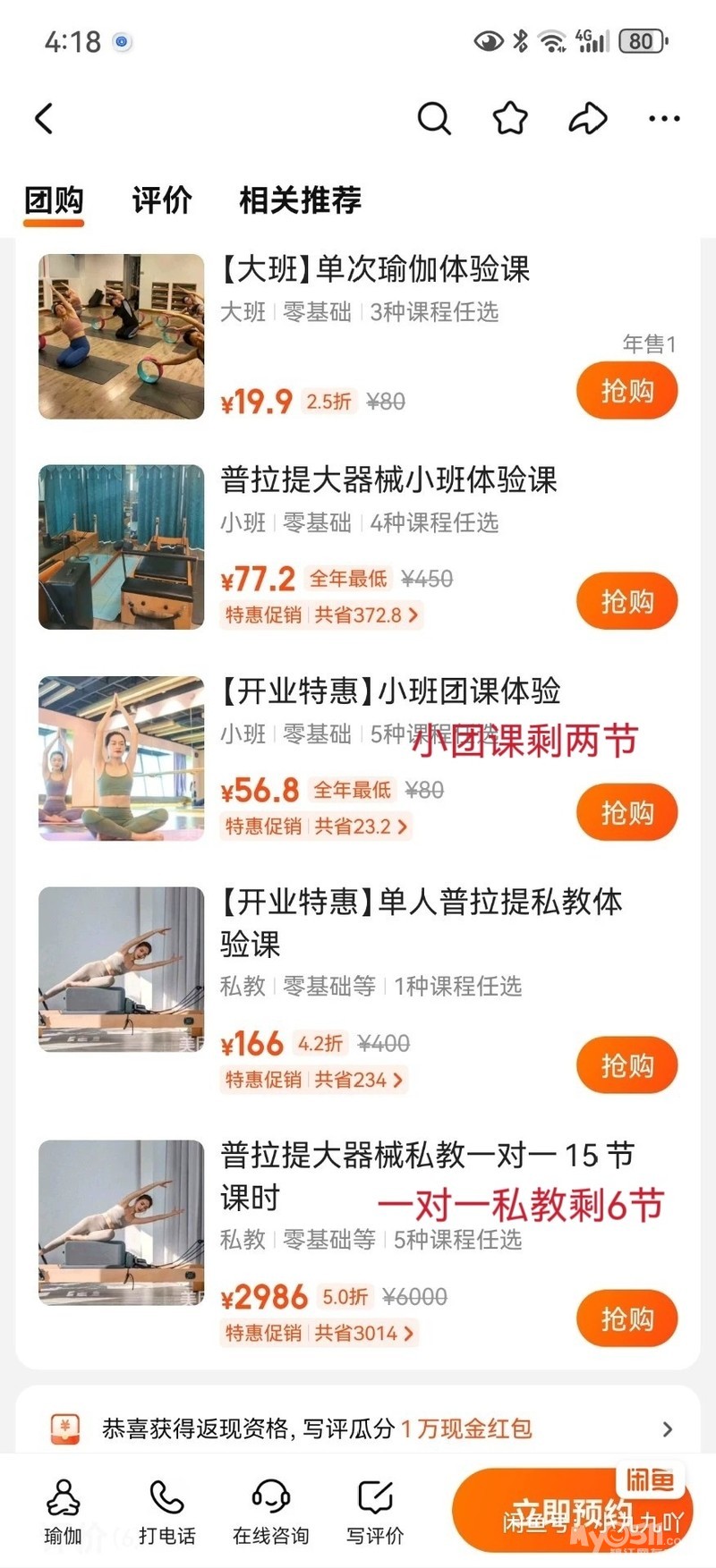Share this shop page
Screen dimensions: 716x1568
pyautogui.click(x=588, y=118)
